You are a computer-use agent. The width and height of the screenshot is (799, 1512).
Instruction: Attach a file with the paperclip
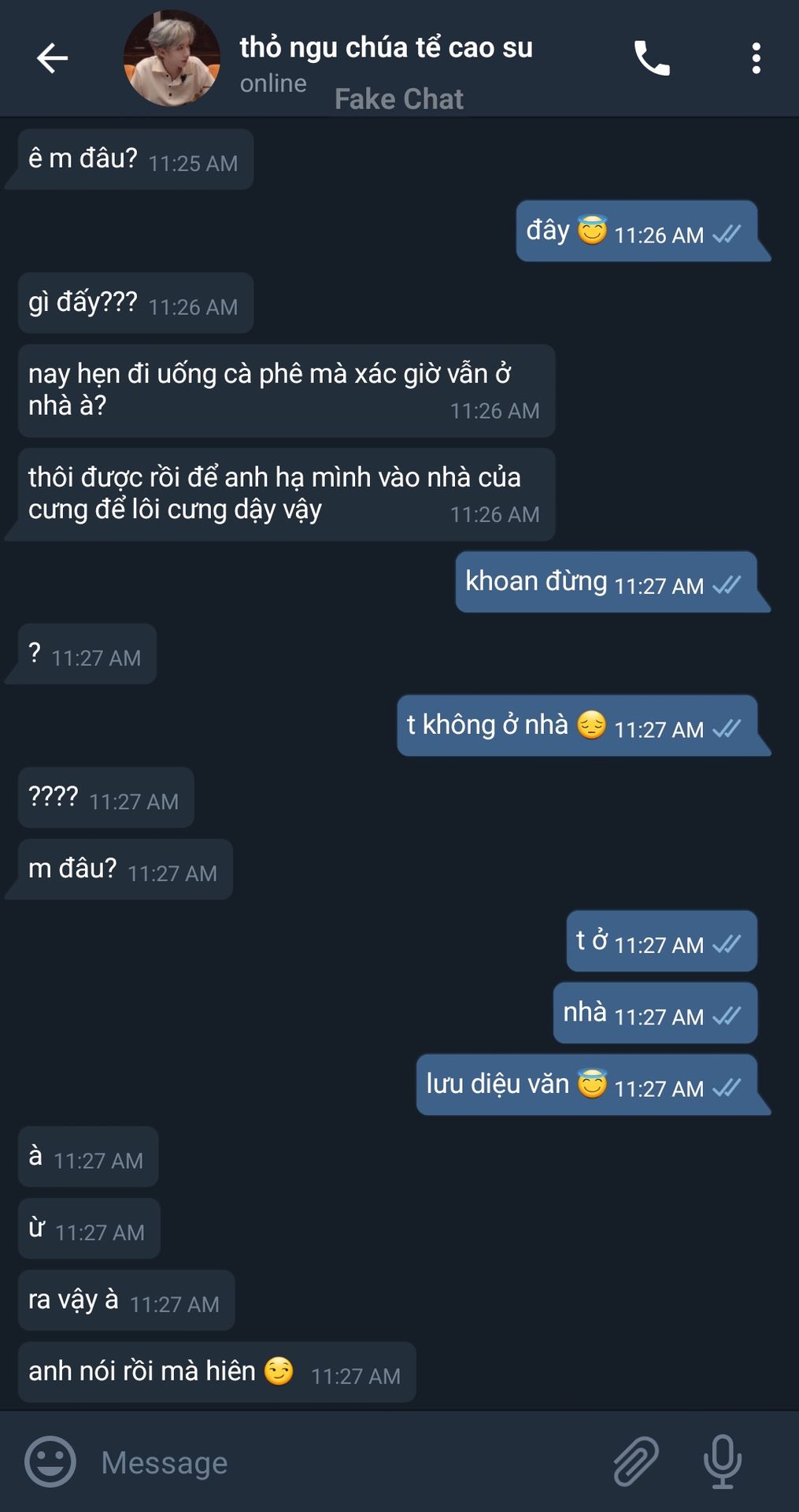(x=636, y=1462)
